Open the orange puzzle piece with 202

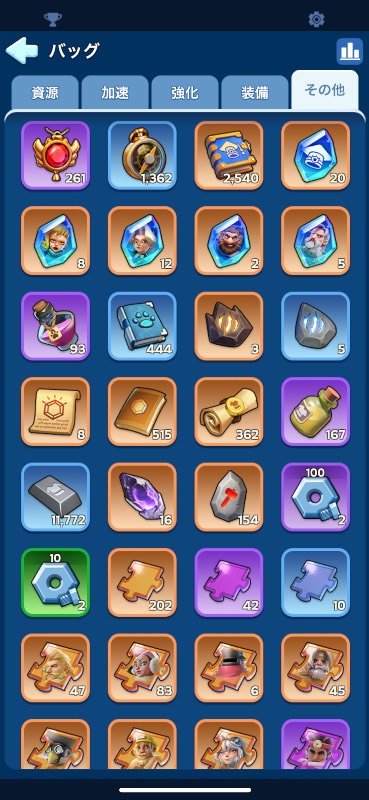[x=142, y=583]
